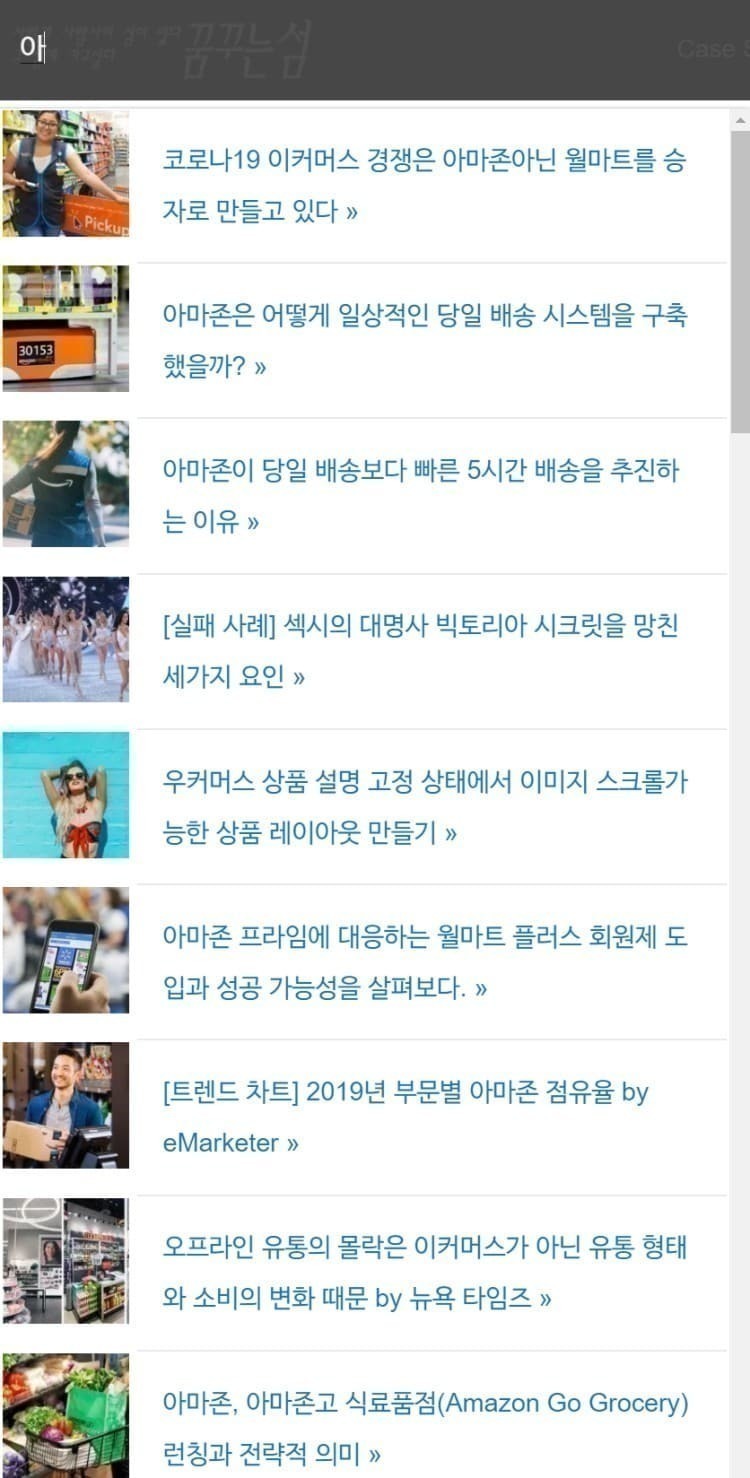
Task: Open the 코로나19 이커머스 경쟁 월마트 article
Action: coord(424,186)
